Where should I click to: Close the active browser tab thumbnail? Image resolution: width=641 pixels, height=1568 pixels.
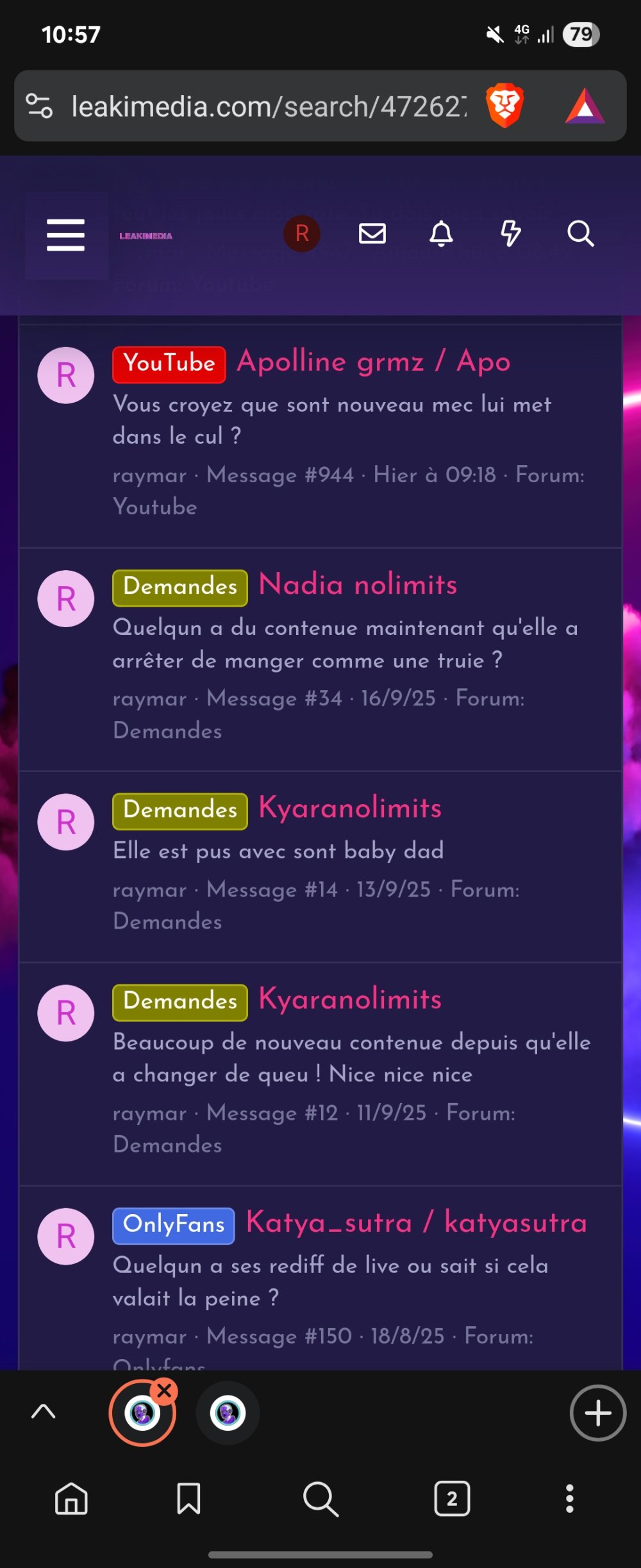click(x=165, y=1390)
